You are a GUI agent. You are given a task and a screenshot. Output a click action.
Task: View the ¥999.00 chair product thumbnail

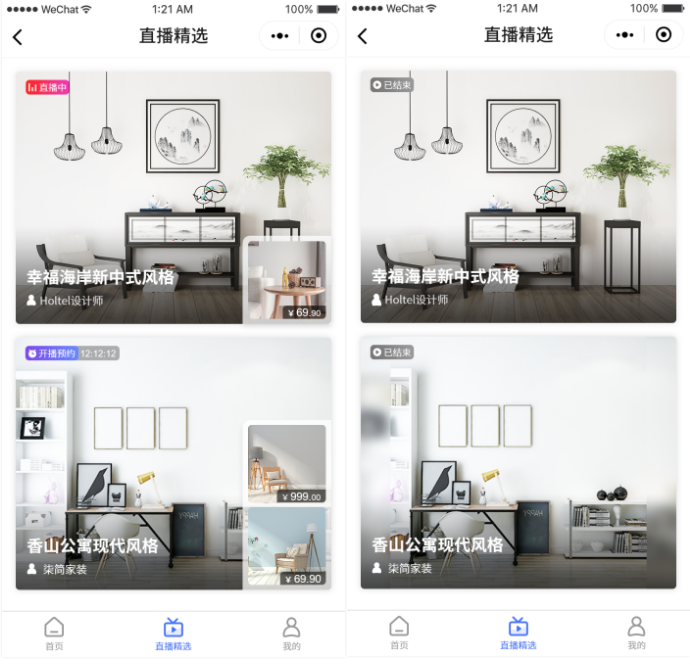coord(287,462)
